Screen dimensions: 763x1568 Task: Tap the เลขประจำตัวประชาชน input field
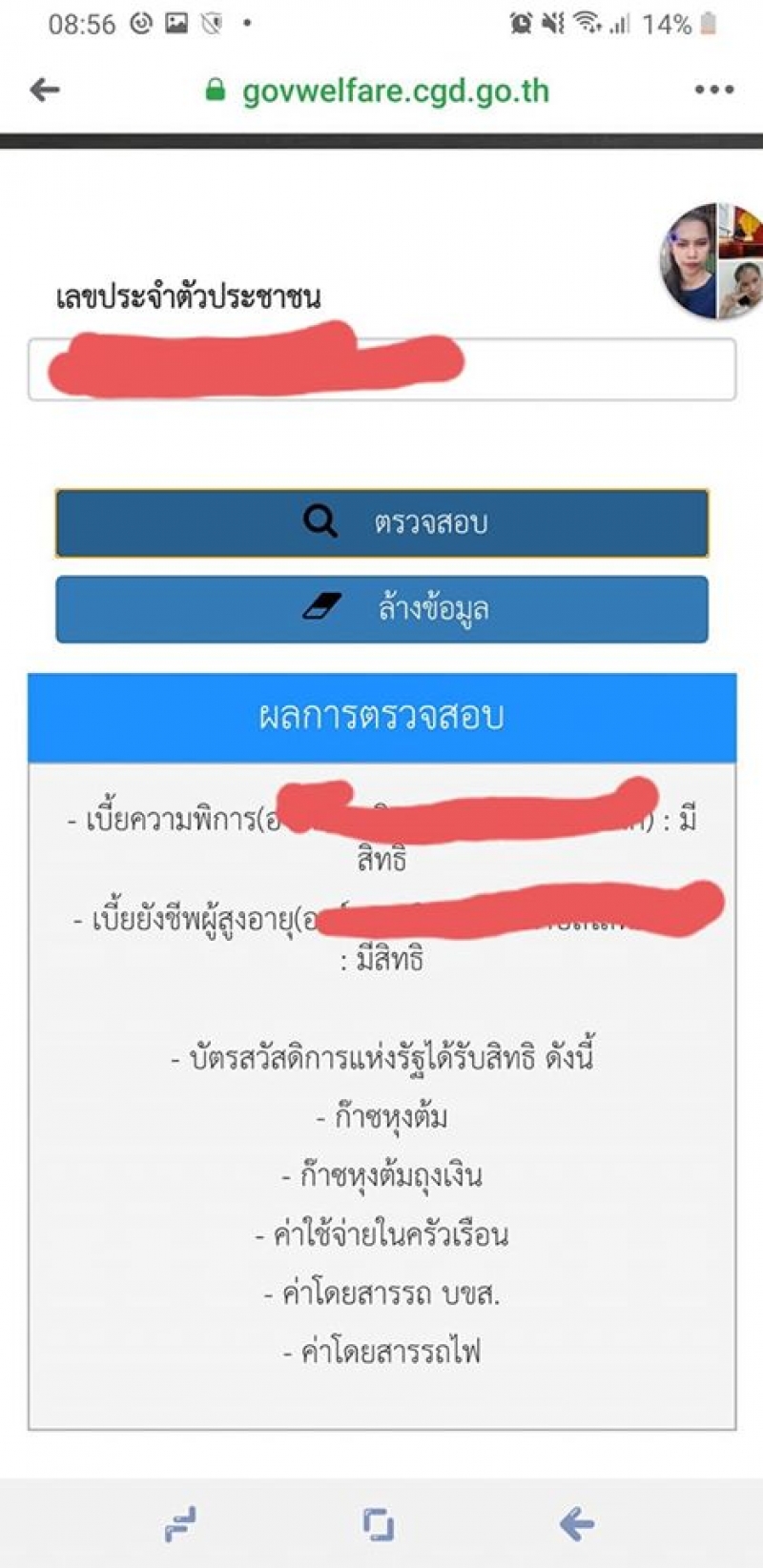[x=381, y=369]
